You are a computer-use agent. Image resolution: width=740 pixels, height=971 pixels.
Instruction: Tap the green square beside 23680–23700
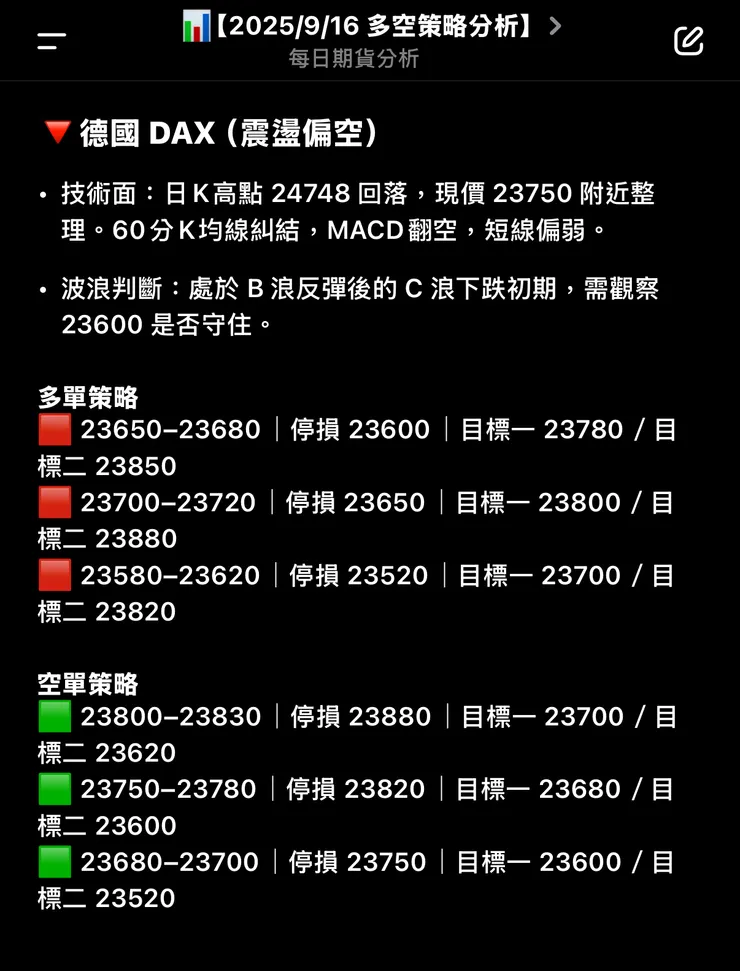(x=54, y=863)
